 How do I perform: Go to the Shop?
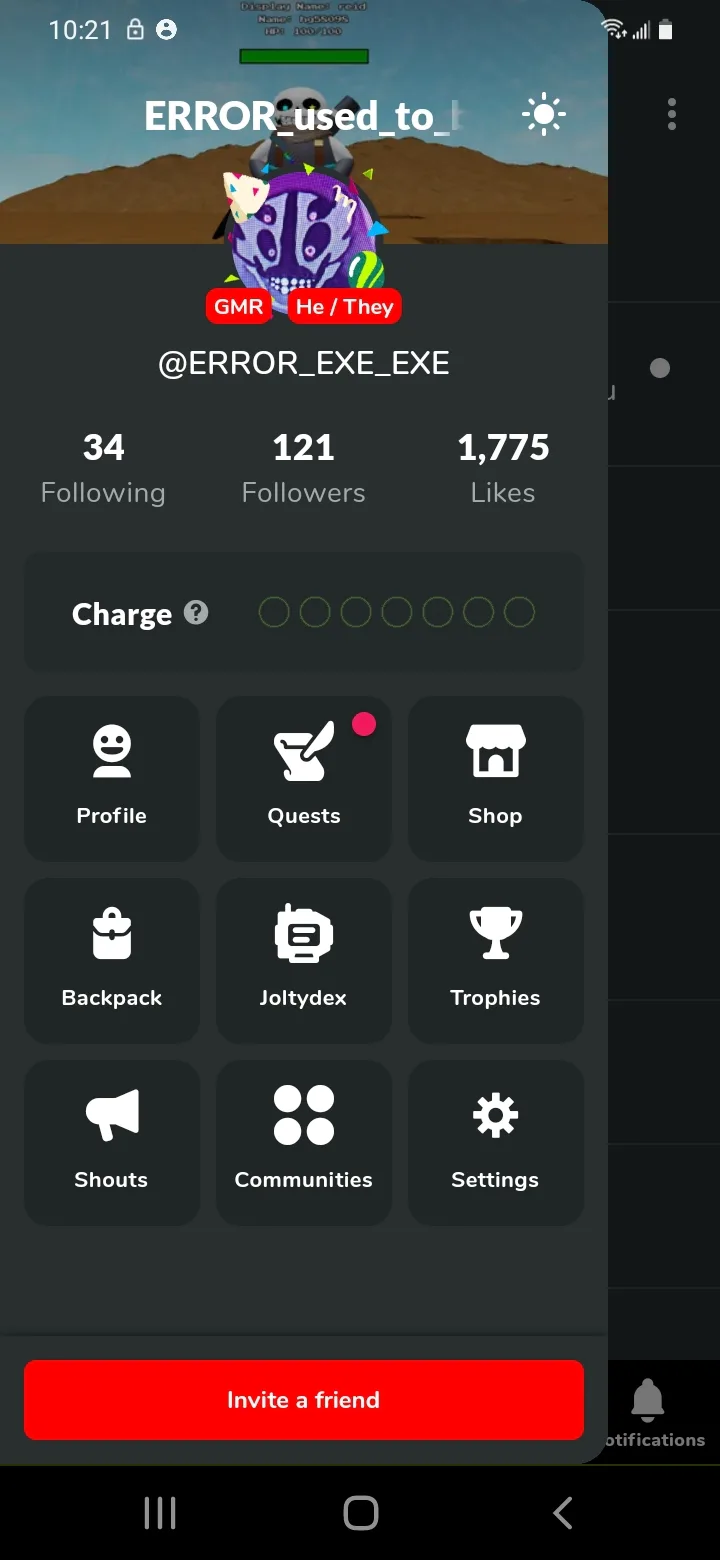click(x=496, y=778)
